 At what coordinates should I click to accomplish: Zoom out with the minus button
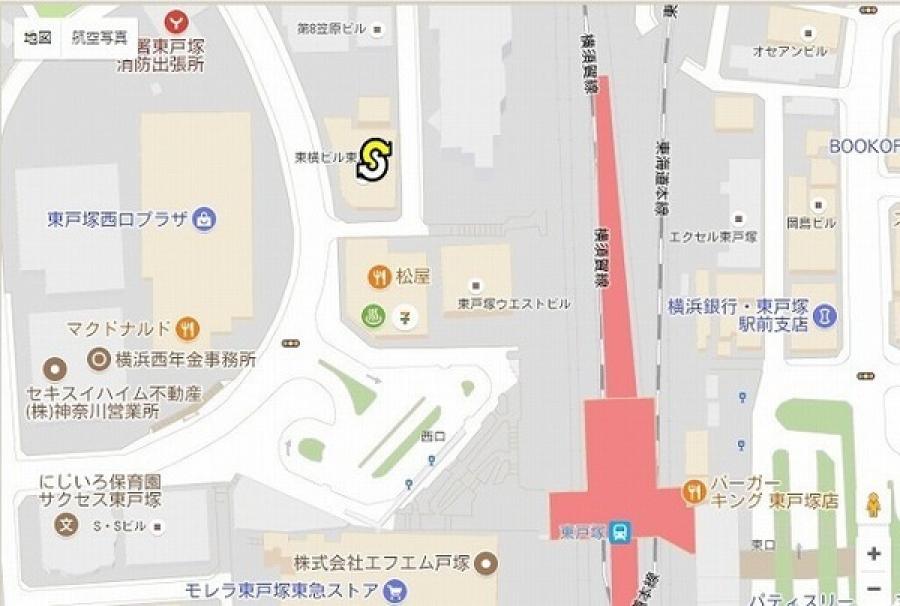coord(874,588)
